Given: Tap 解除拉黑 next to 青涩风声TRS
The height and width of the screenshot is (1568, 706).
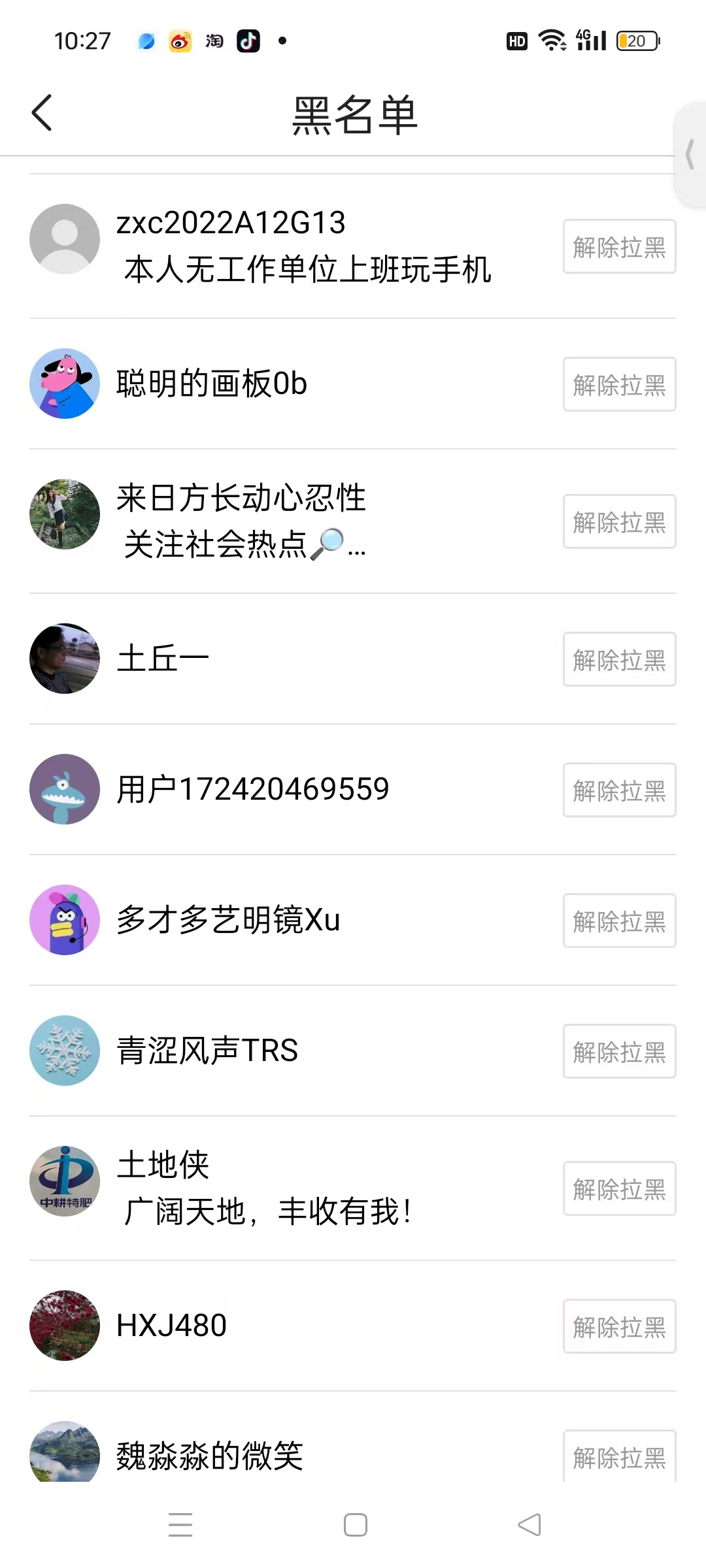Looking at the screenshot, I should click(x=618, y=1052).
